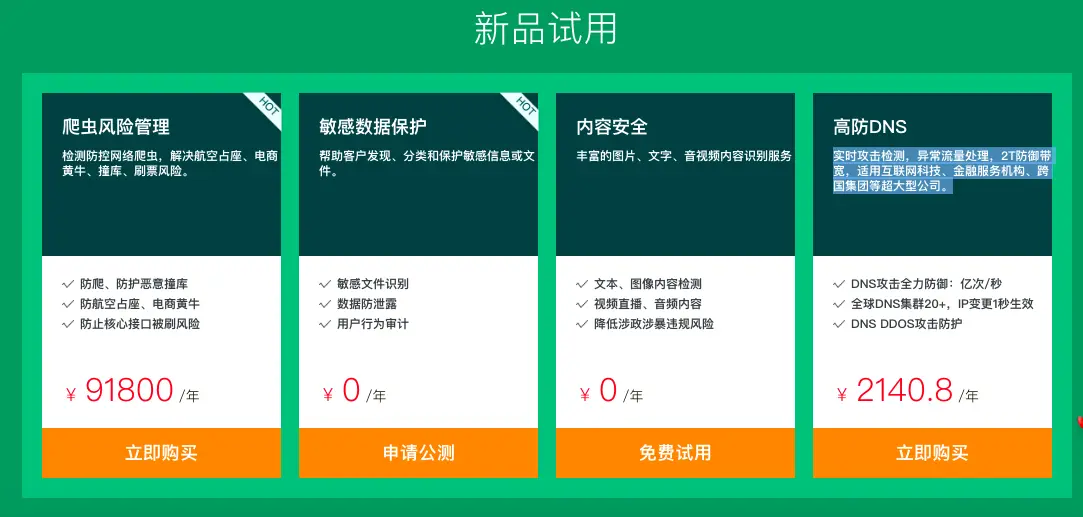This screenshot has height=517, width=1083.
Task: Tap 立即购买 under 爬虫风险管理
Action: click(161, 453)
